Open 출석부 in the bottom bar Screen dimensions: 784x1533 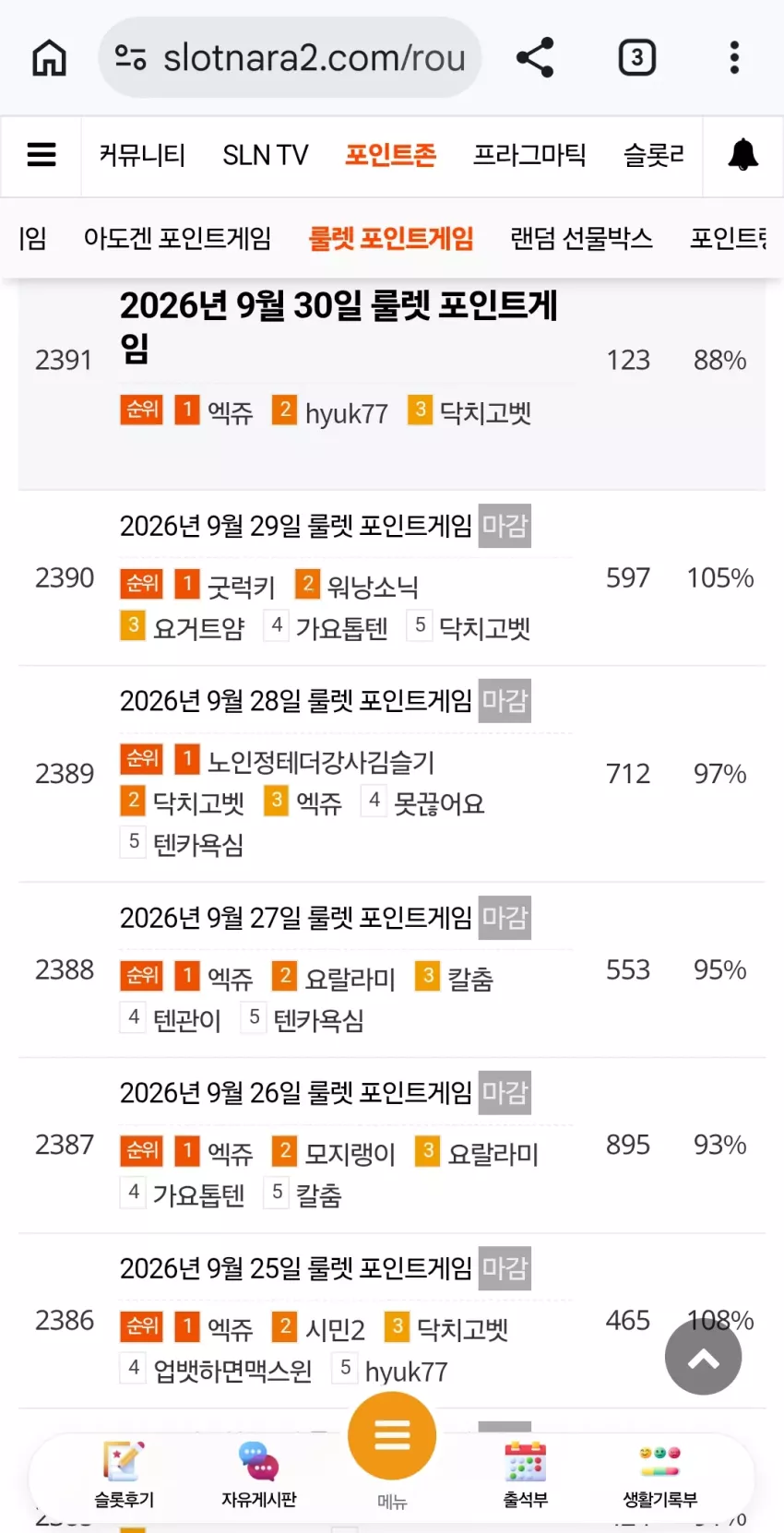click(526, 1474)
